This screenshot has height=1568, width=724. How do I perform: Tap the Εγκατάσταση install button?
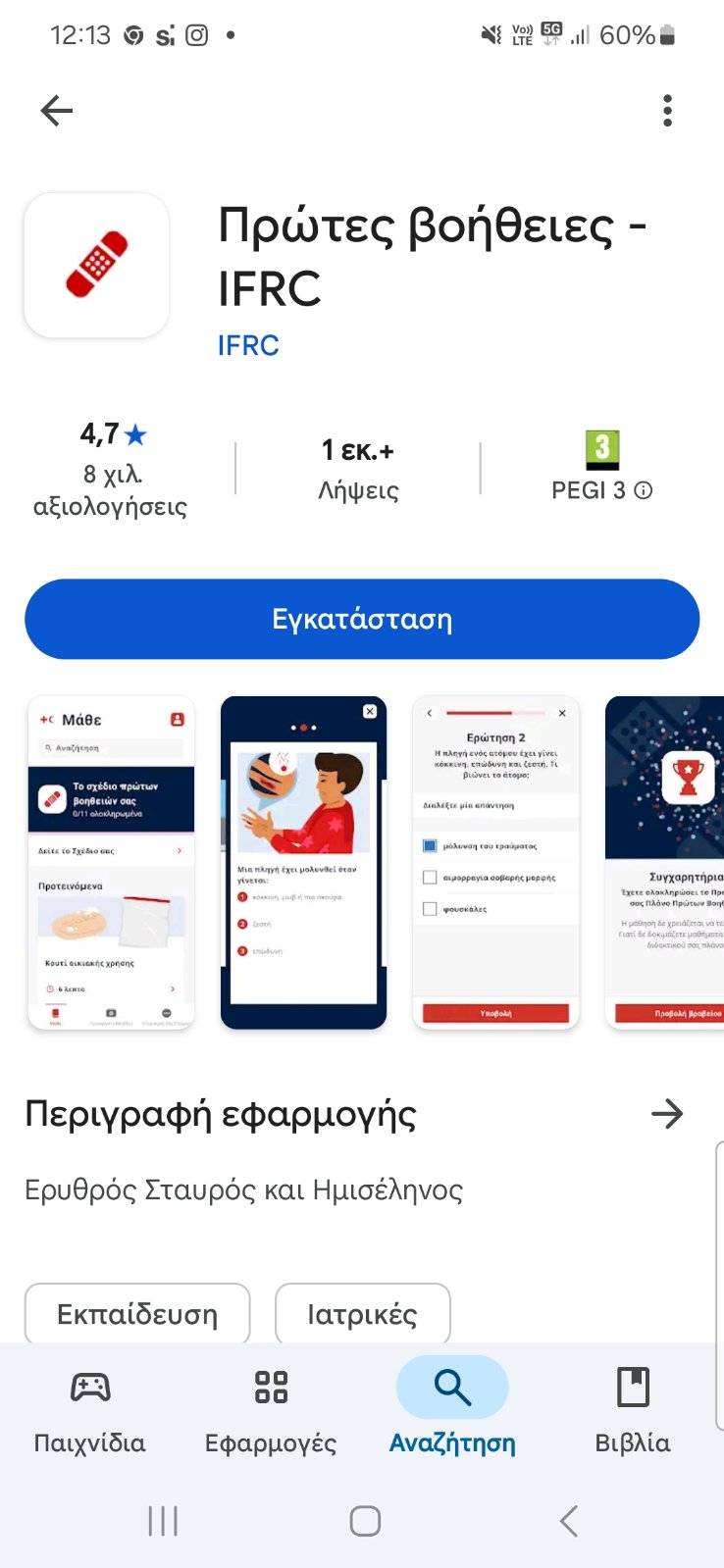[x=362, y=619]
